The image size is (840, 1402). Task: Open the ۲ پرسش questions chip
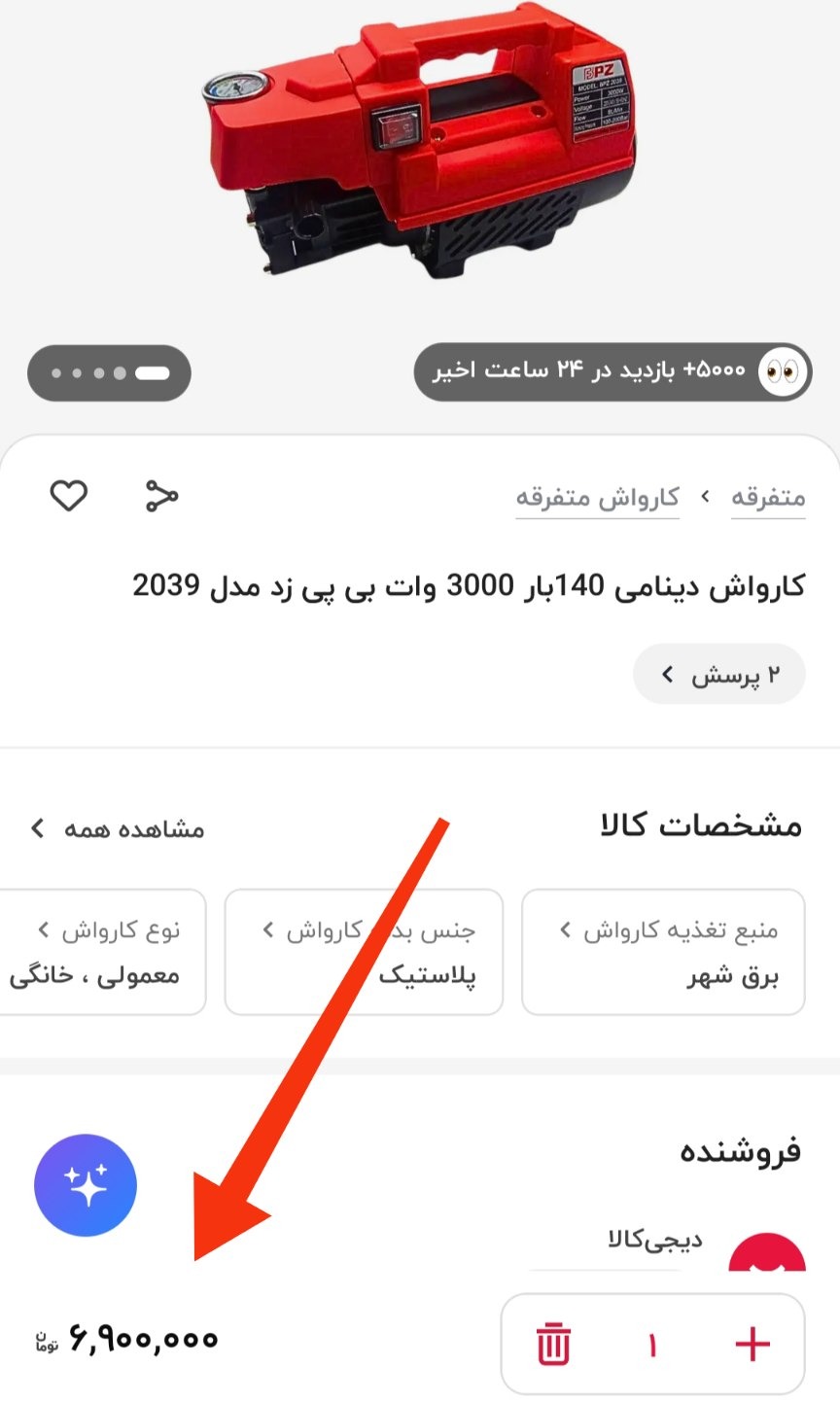click(x=719, y=674)
